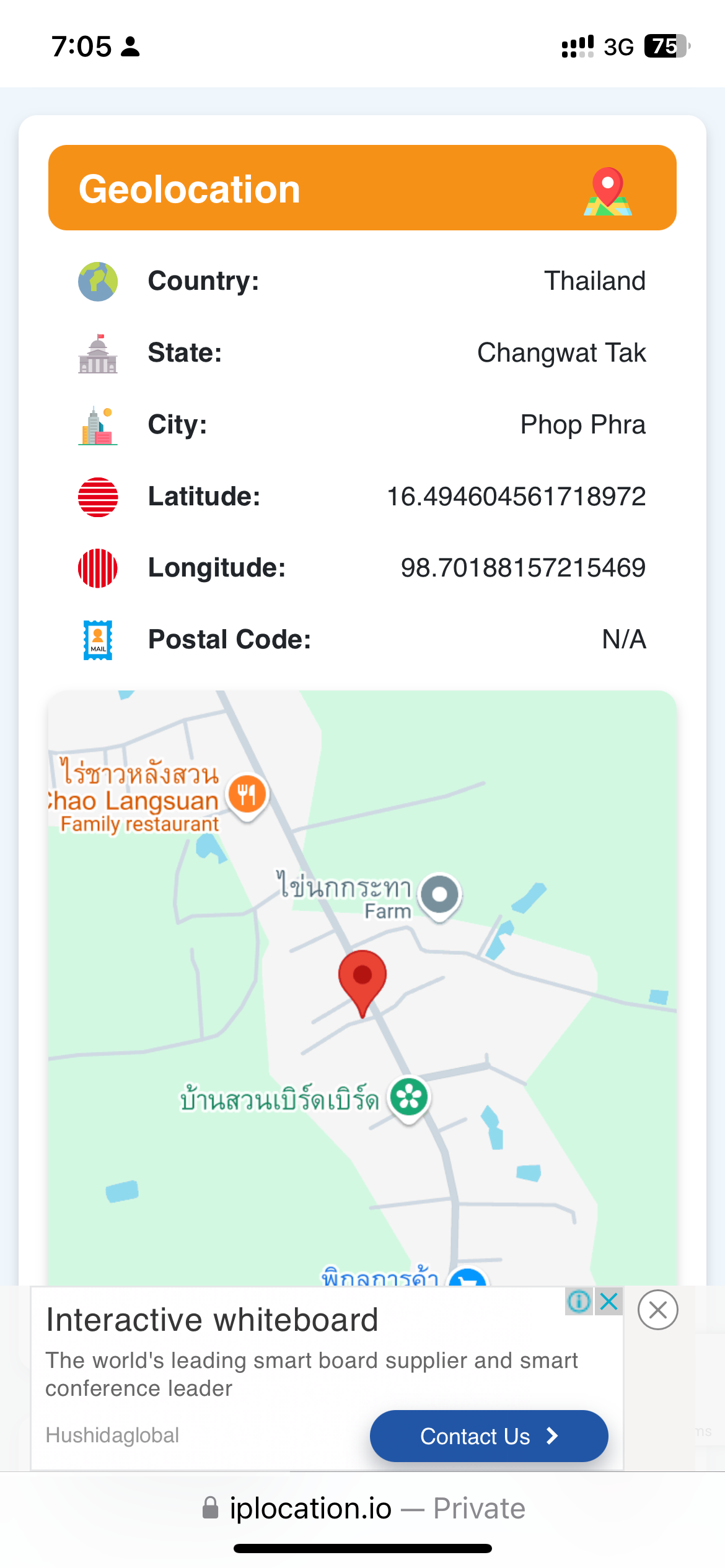The image size is (725, 1568).
Task: Tap Contact Us in the whiteboard ad
Action: click(x=488, y=1435)
